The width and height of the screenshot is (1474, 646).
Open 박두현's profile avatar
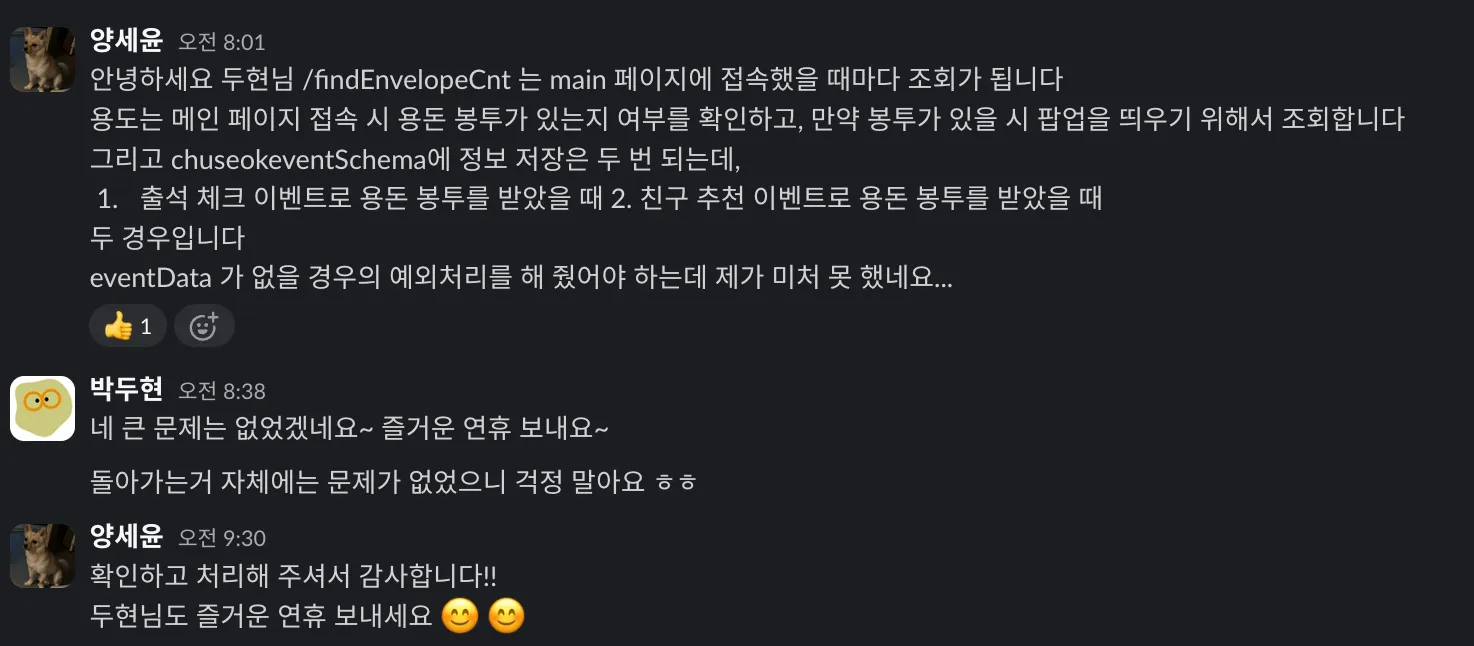(43, 408)
